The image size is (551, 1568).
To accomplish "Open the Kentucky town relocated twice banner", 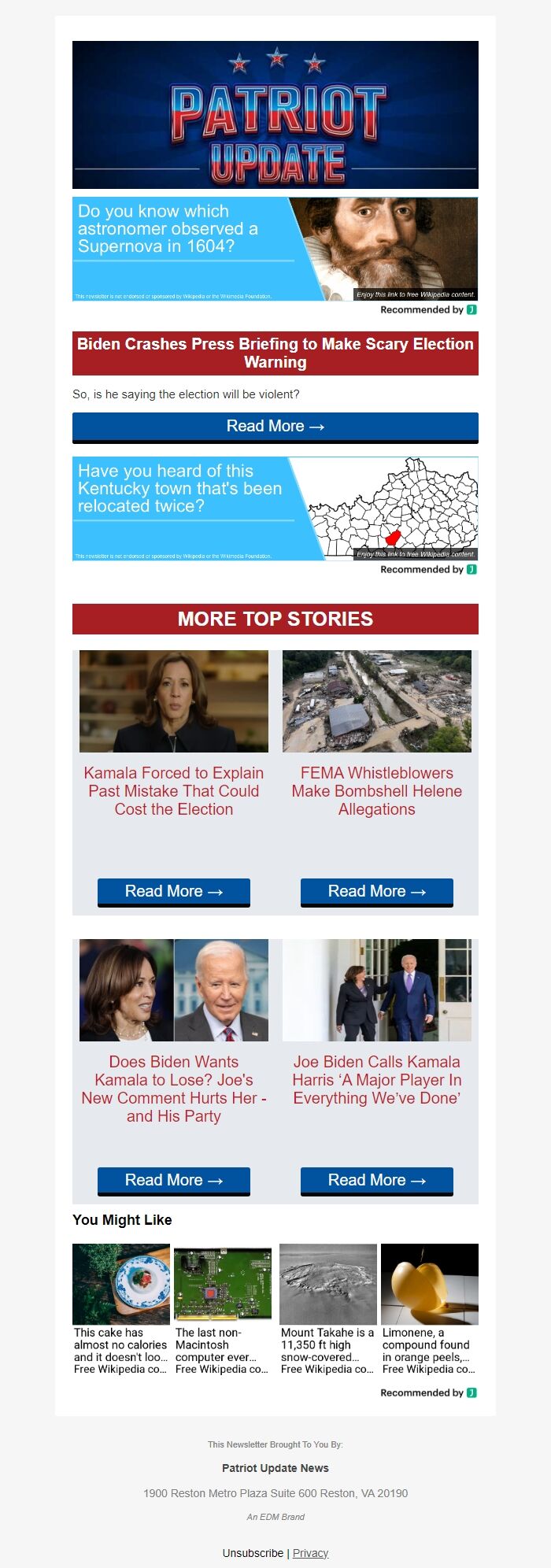I will (x=275, y=508).
